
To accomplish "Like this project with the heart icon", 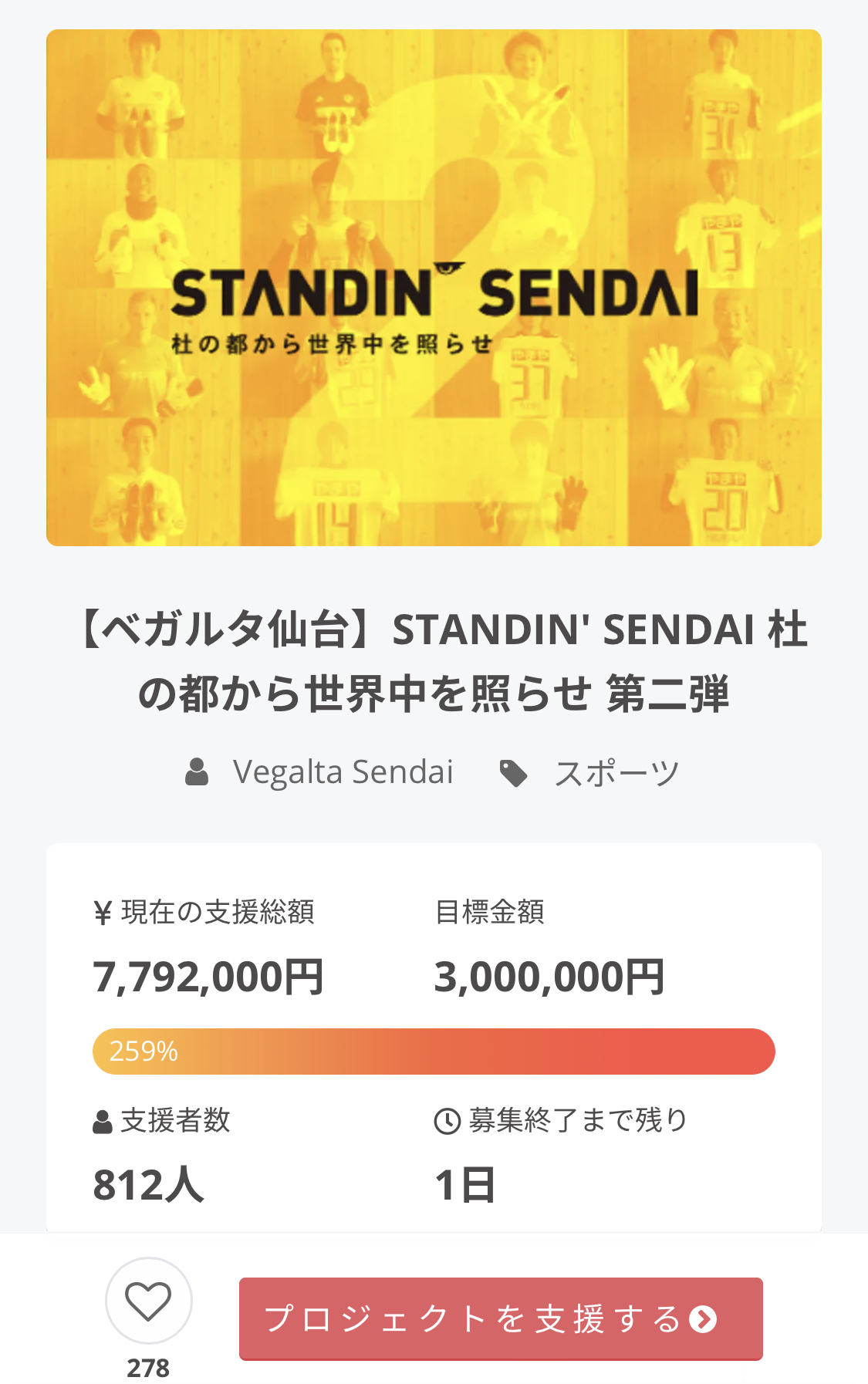I will coord(148,1301).
